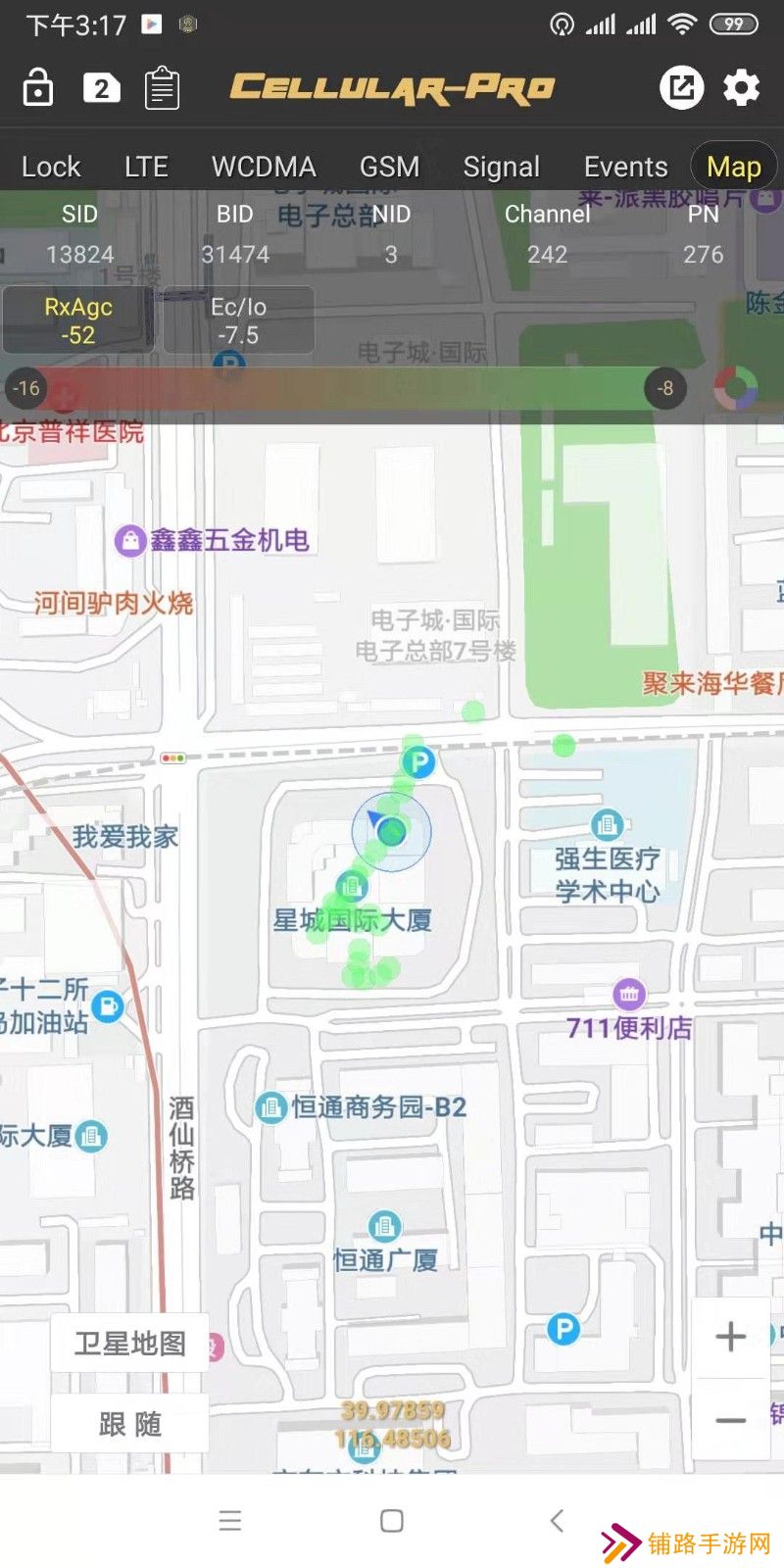Tap the 711便利店 store marker
The width and height of the screenshot is (784, 1568).
[628, 995]
